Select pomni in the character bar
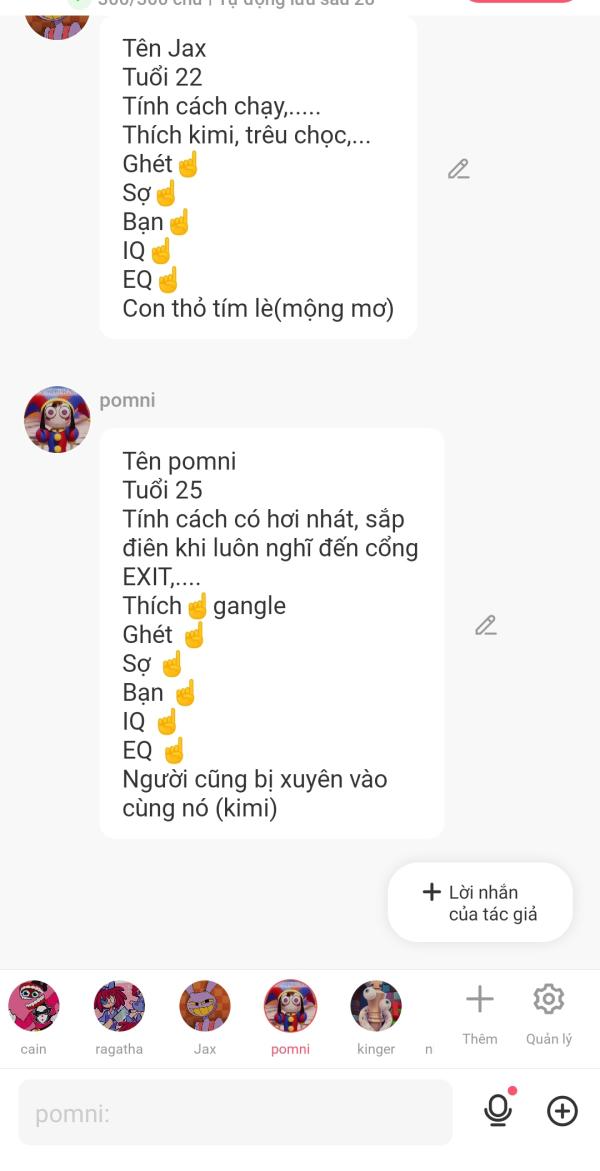Screen dimensions: 600x1171 [290, 1007]
